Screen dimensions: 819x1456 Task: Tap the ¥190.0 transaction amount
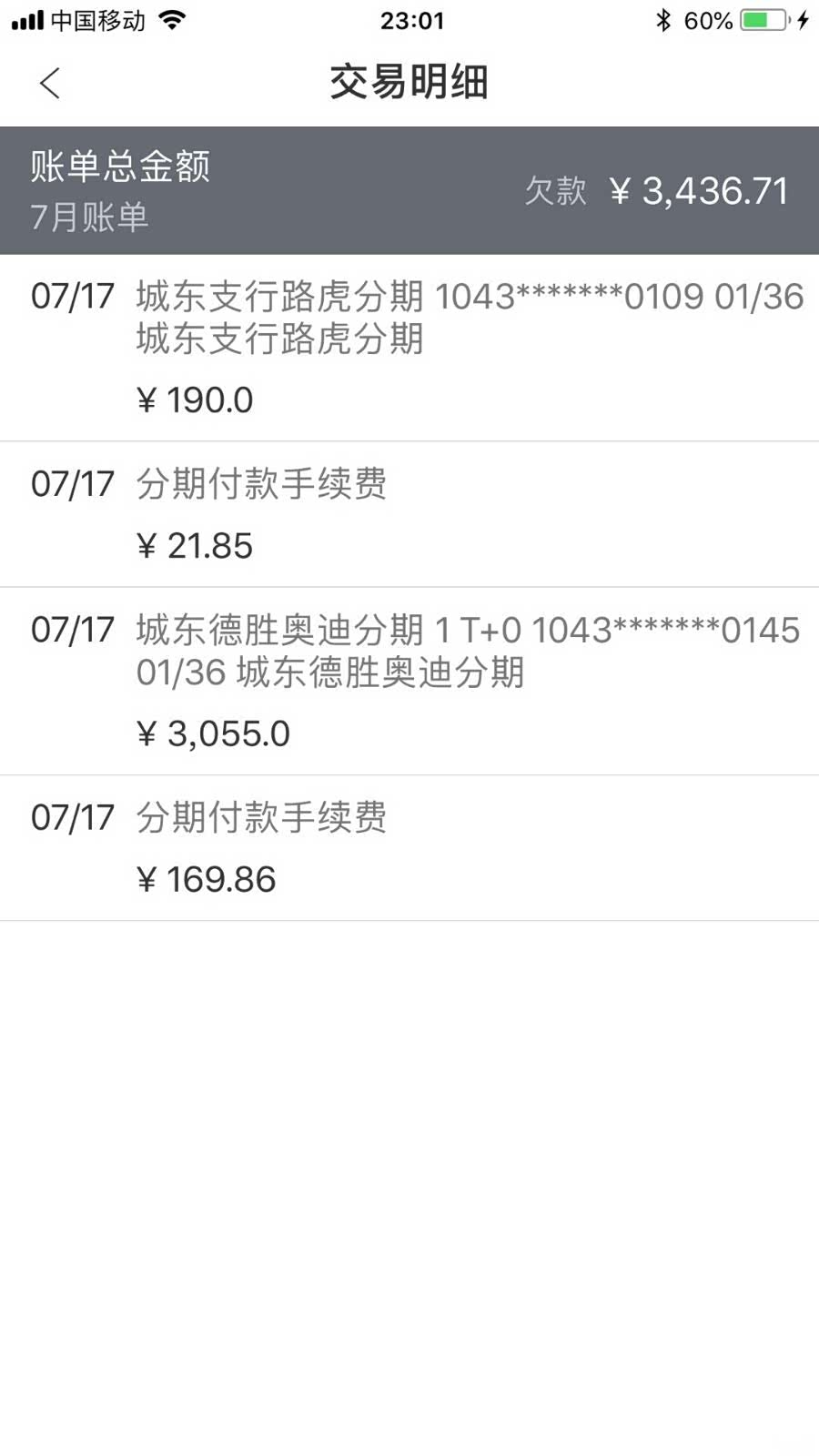(195, 399)
